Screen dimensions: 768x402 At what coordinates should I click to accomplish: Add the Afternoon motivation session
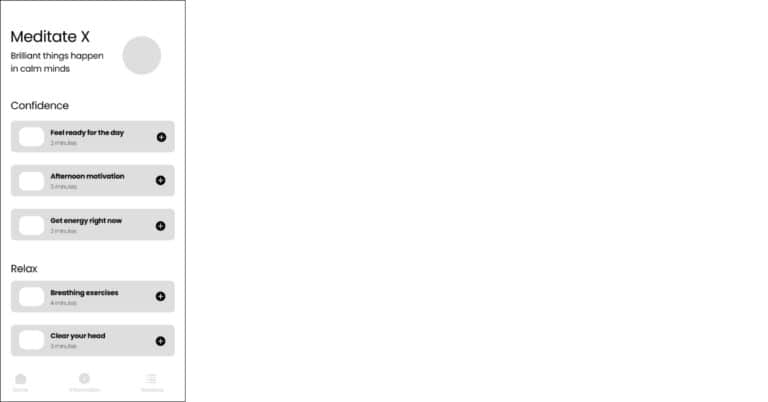[x=160, y=180]
